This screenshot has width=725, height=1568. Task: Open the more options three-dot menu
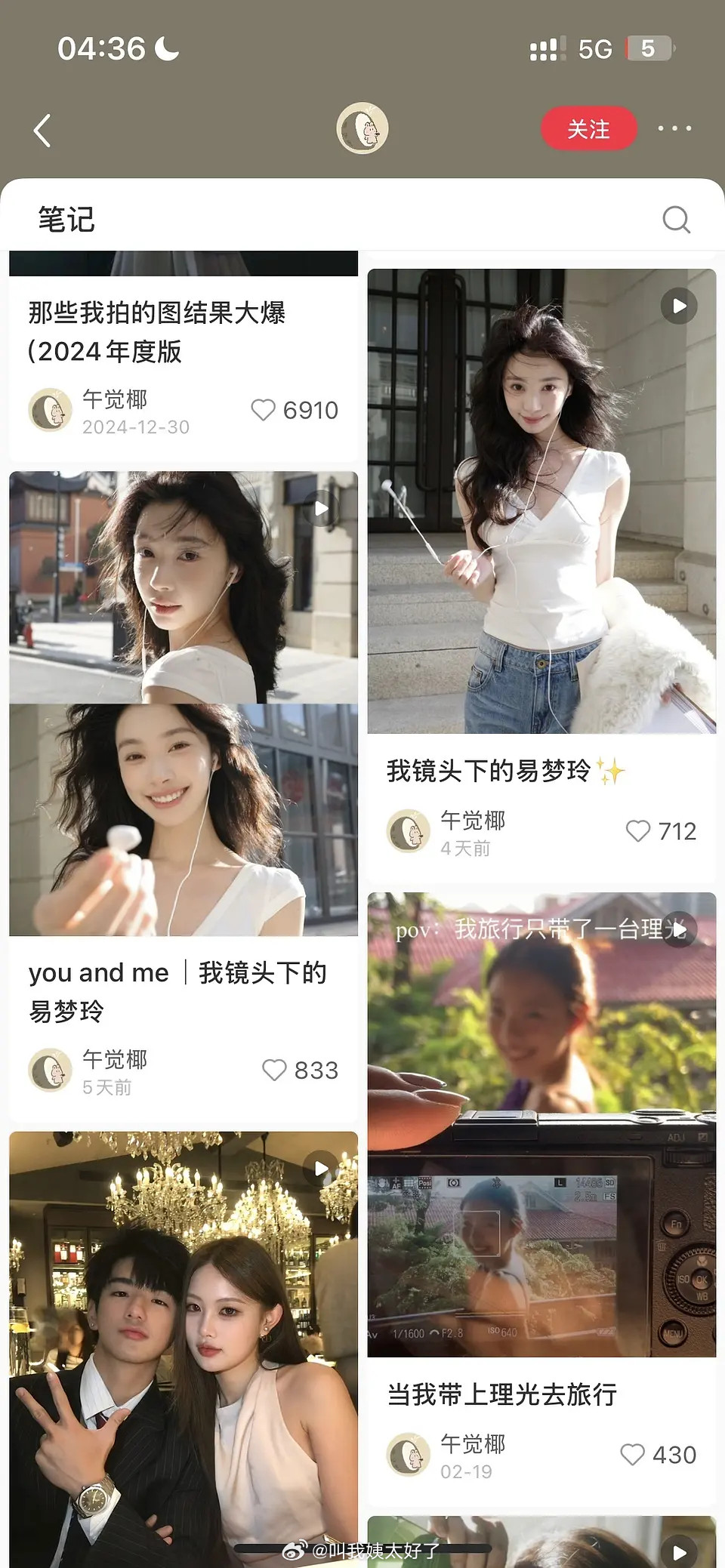pos(674,129)
